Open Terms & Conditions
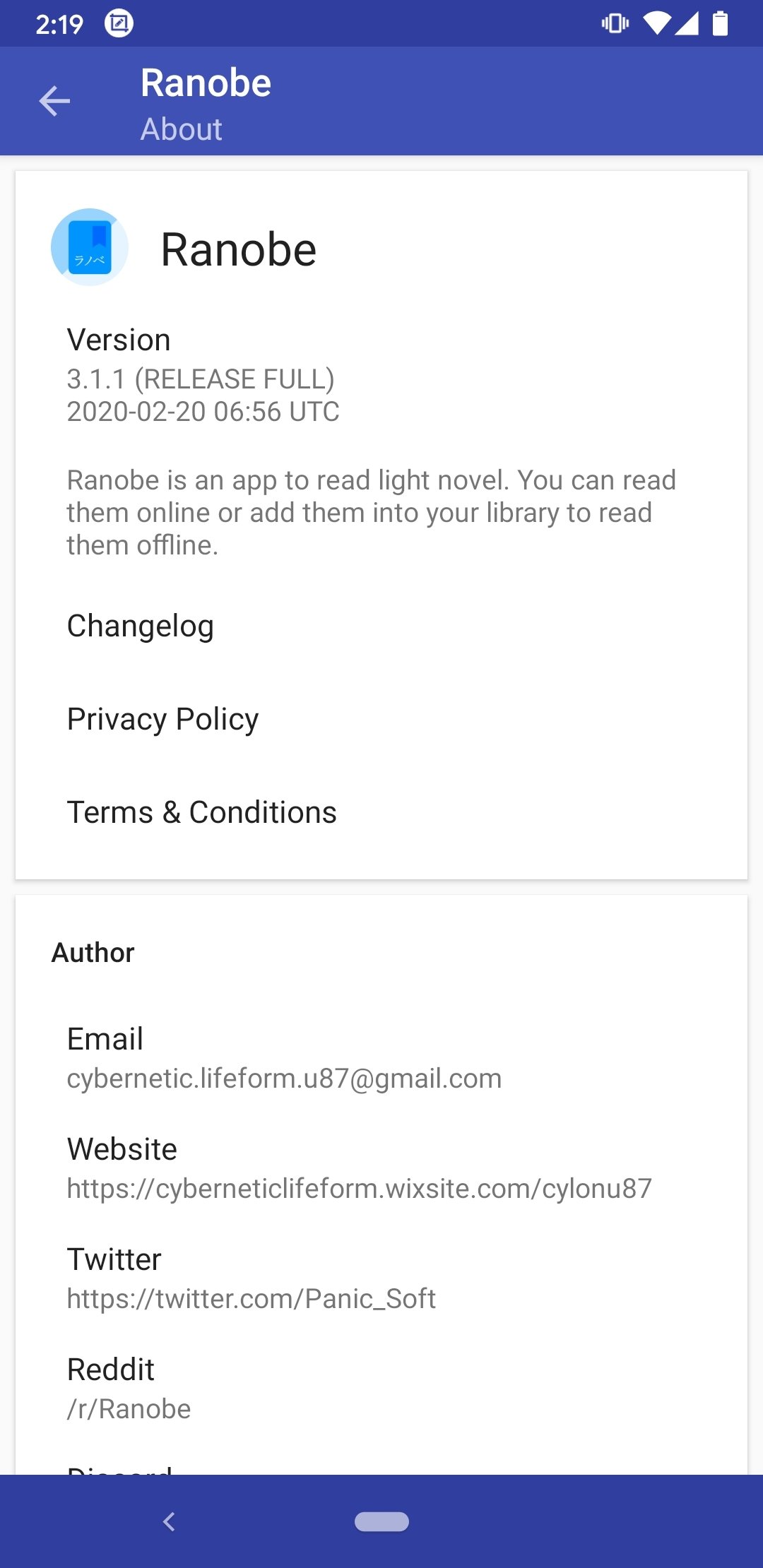This screenshot has width=763, height=1568. 381,812
